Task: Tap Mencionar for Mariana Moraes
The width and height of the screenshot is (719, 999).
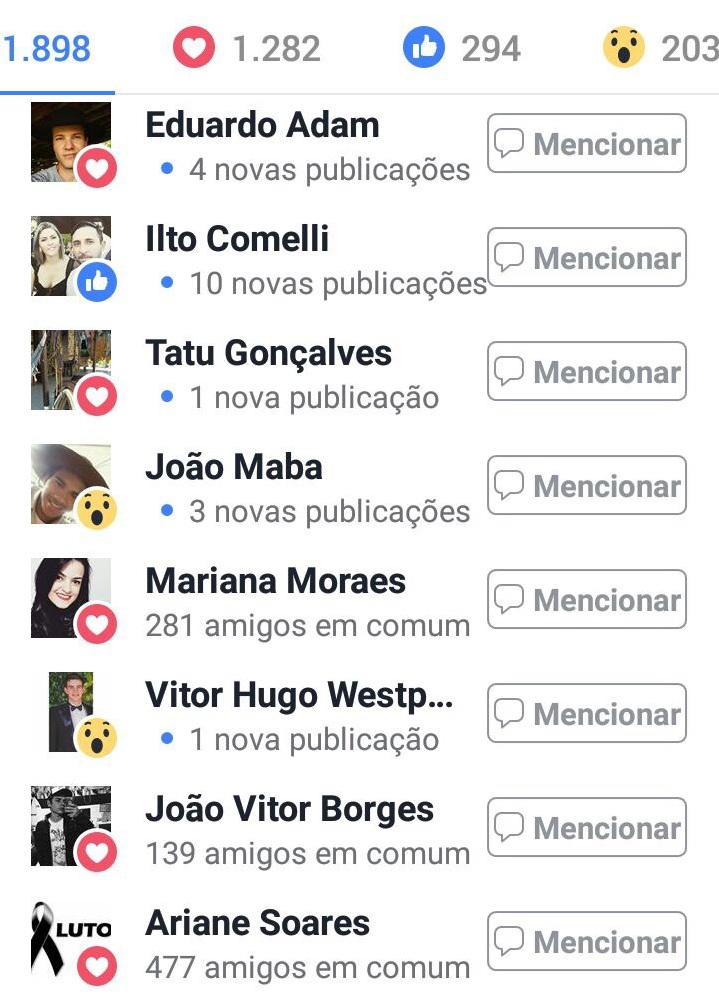Action: tap(586, 600)
